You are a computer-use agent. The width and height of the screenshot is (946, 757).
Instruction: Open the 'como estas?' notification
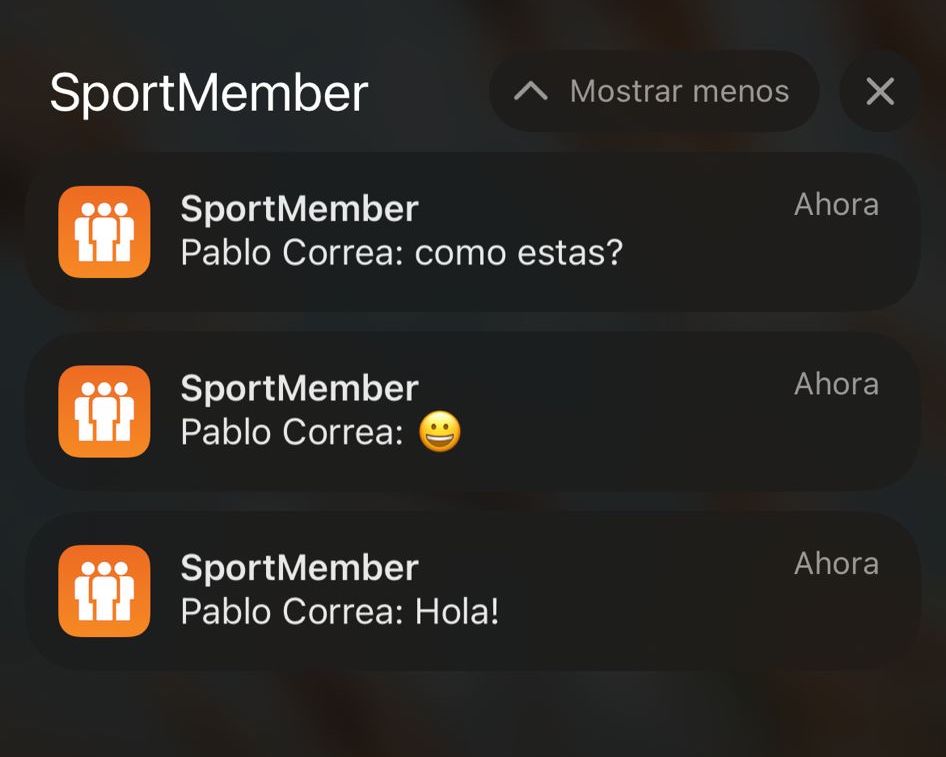(x=472, y=232)
